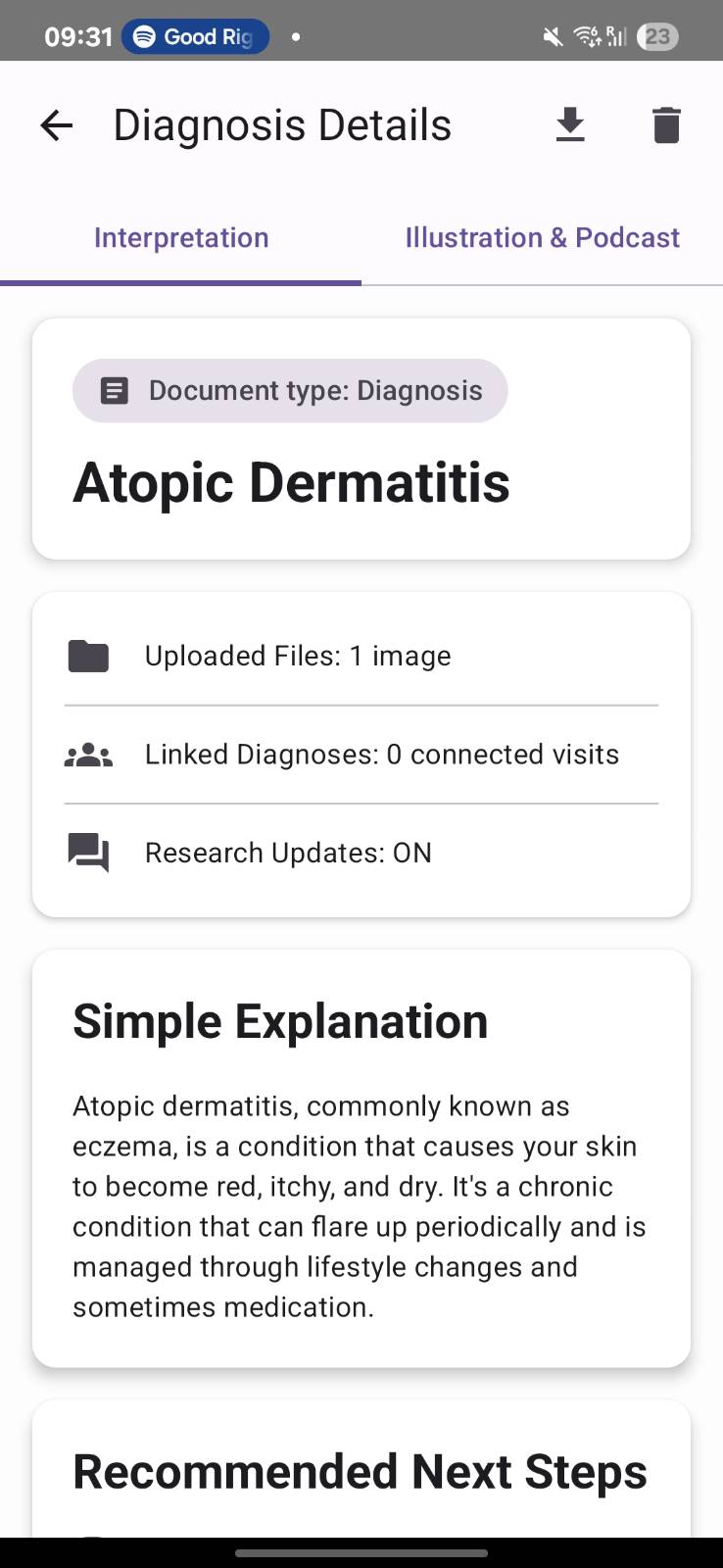
Task: Tap the trash icon to delete this diagnosis
Action: [666, 124]
